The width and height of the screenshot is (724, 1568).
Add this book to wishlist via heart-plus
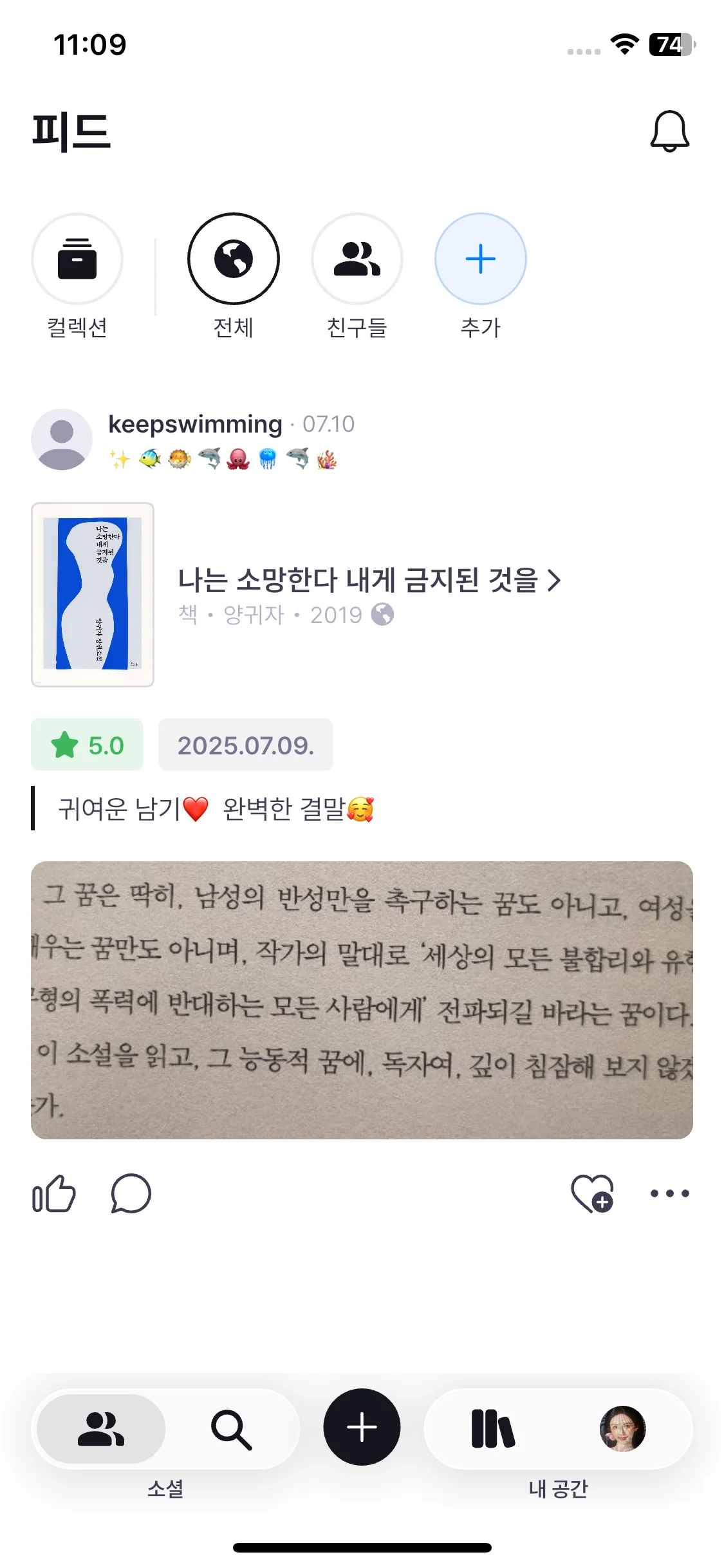[593, 1194]
